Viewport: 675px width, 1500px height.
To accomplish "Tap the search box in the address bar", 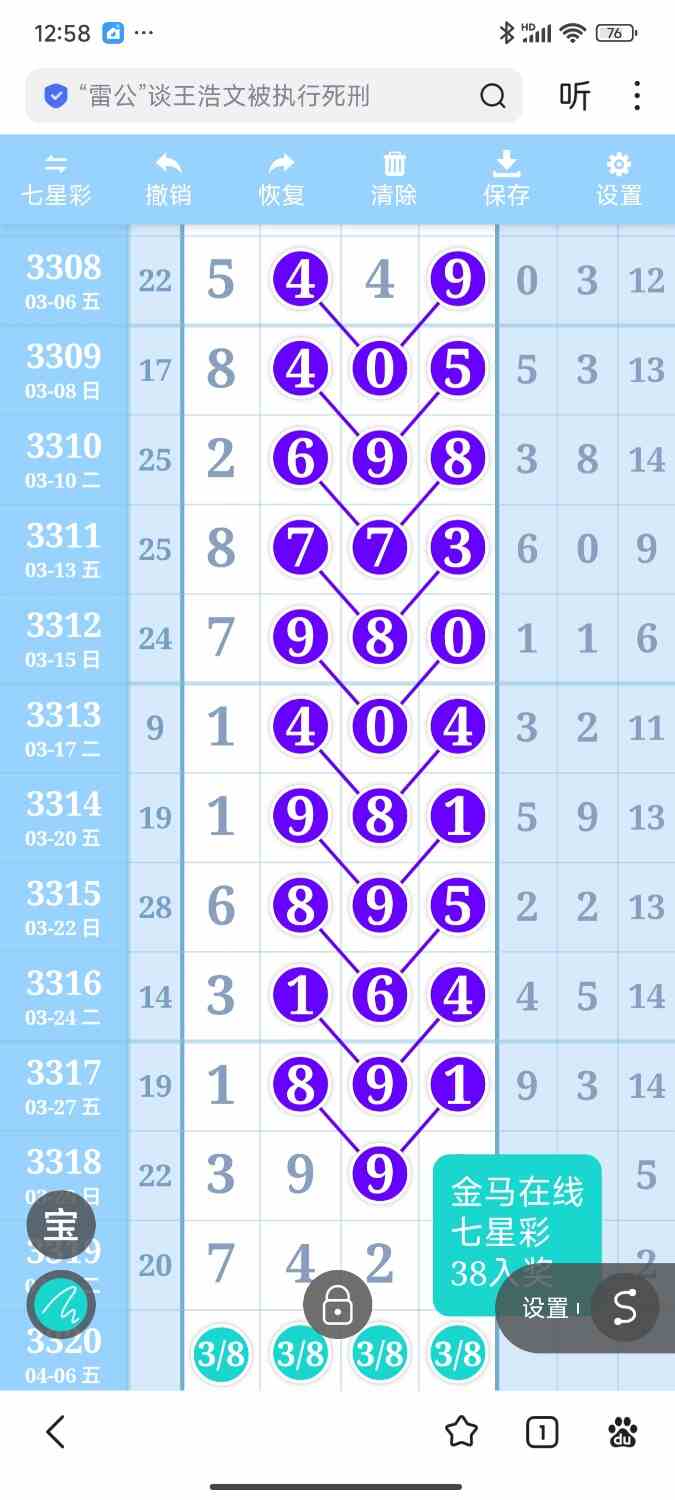I will pos(260,96).
